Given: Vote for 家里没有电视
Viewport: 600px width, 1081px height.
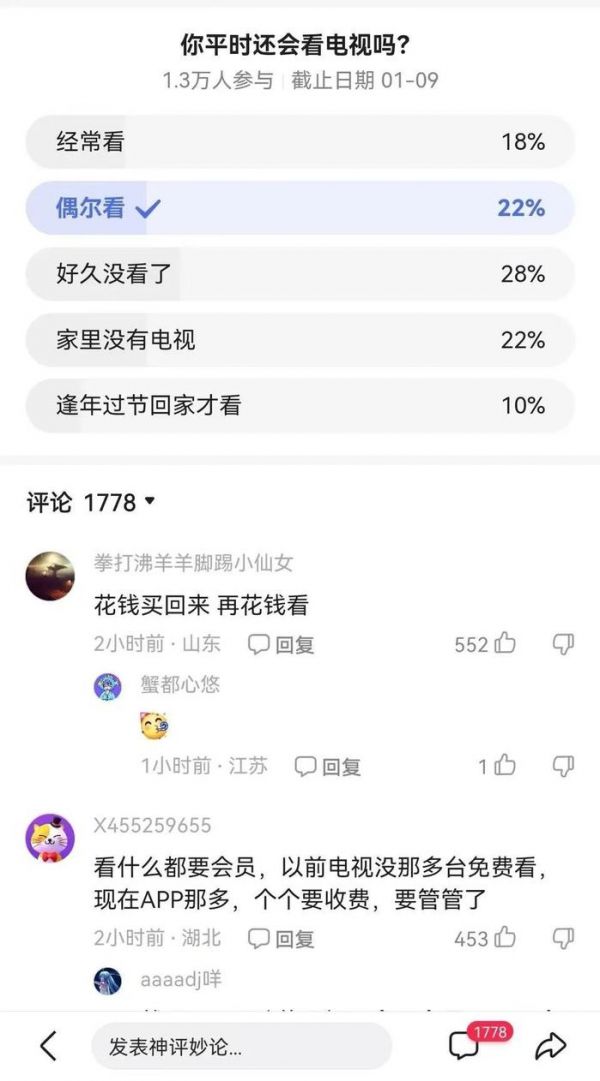Looking at the screenshot, I should tap(300, 340).
